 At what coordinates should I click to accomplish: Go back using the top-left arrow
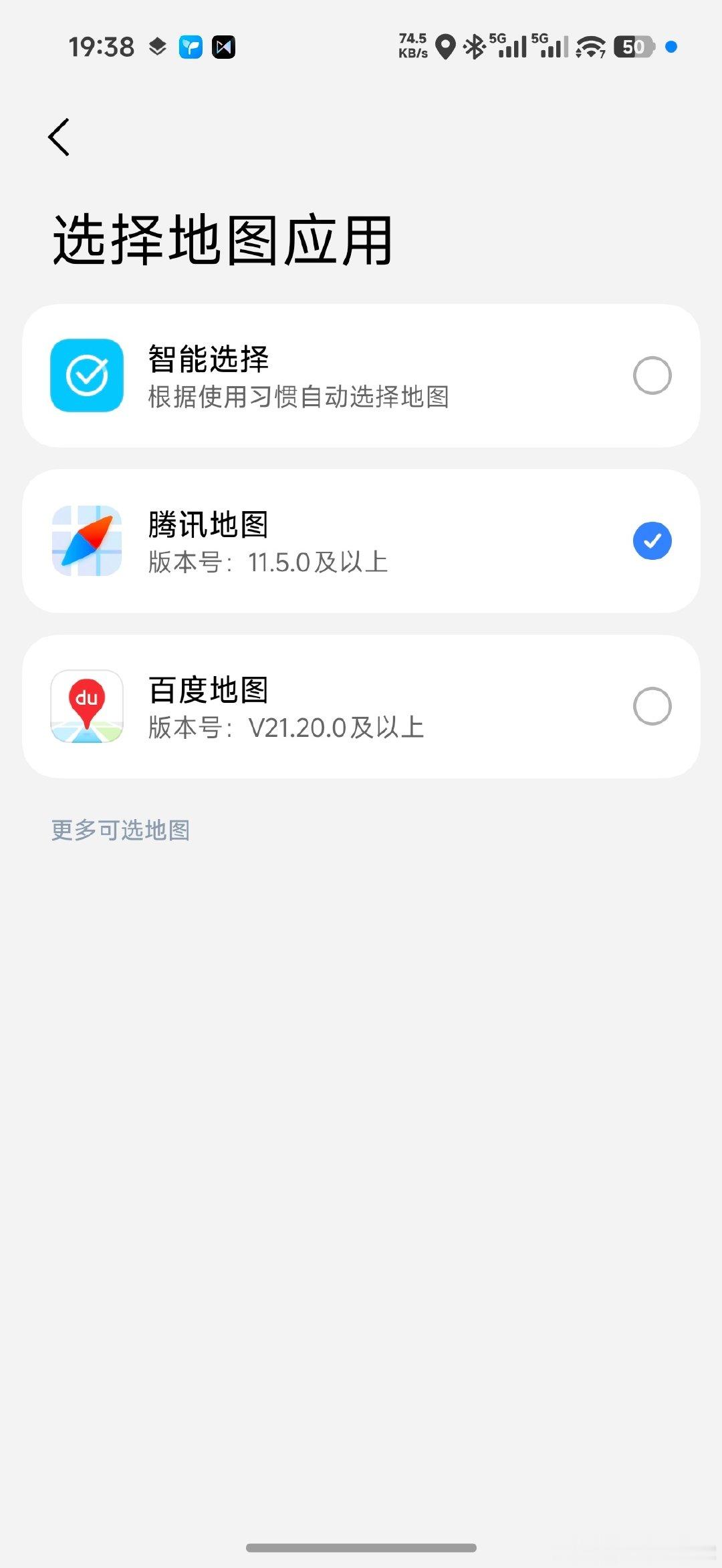pyautogui.click(x=59, y=137)
